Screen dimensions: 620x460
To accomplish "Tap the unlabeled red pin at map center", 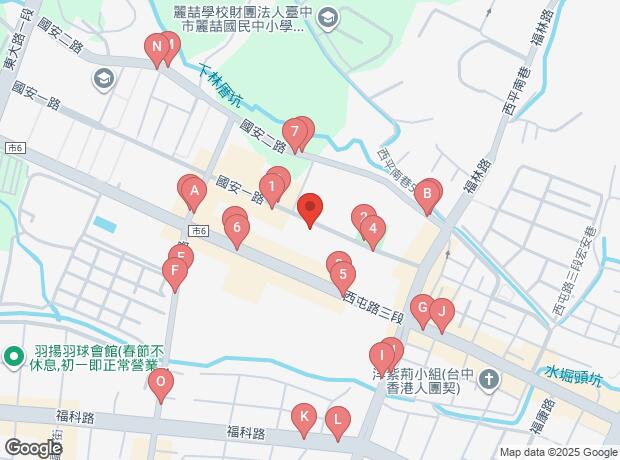I will click(x=310, y=208).
